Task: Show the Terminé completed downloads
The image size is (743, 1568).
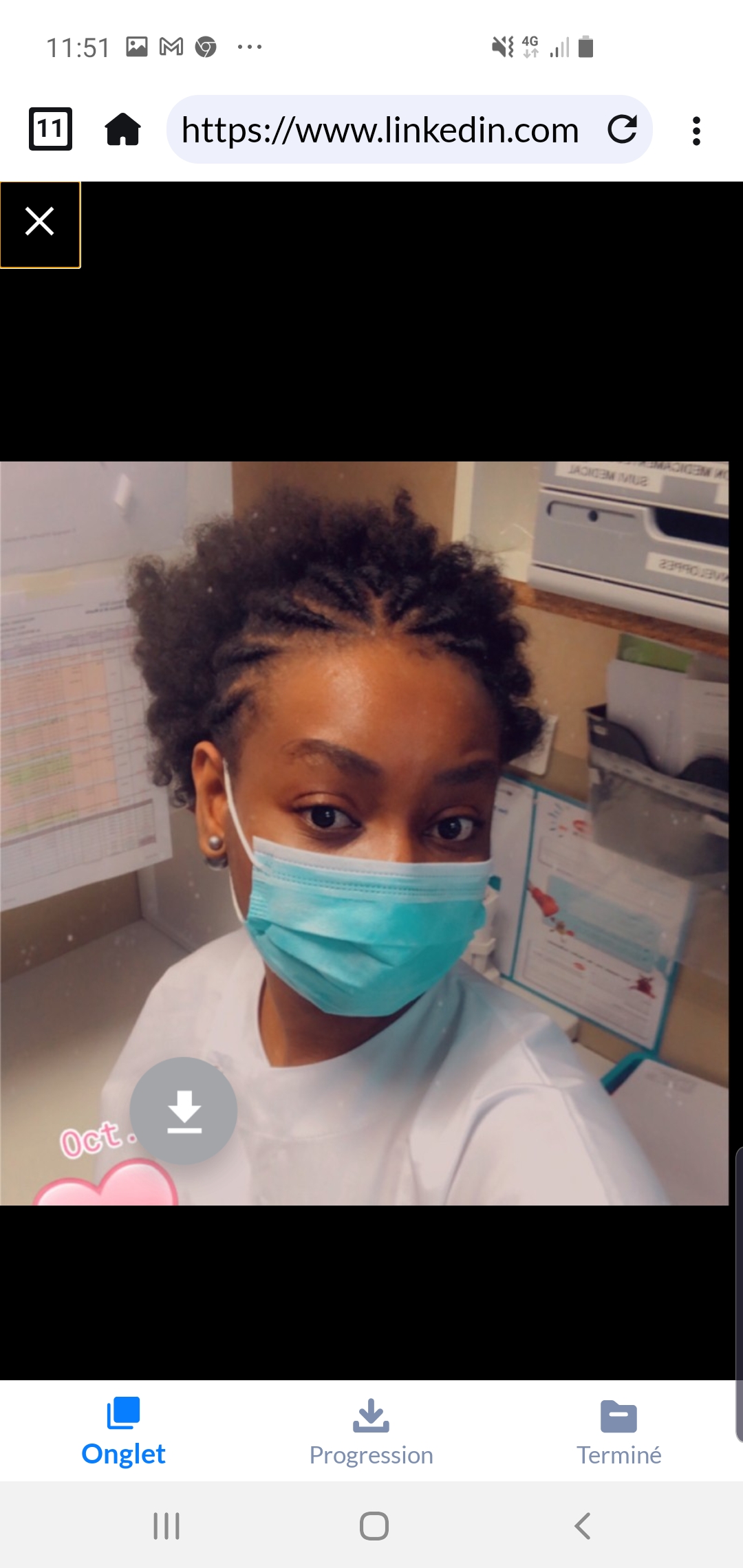Action: click(618, 1432)
